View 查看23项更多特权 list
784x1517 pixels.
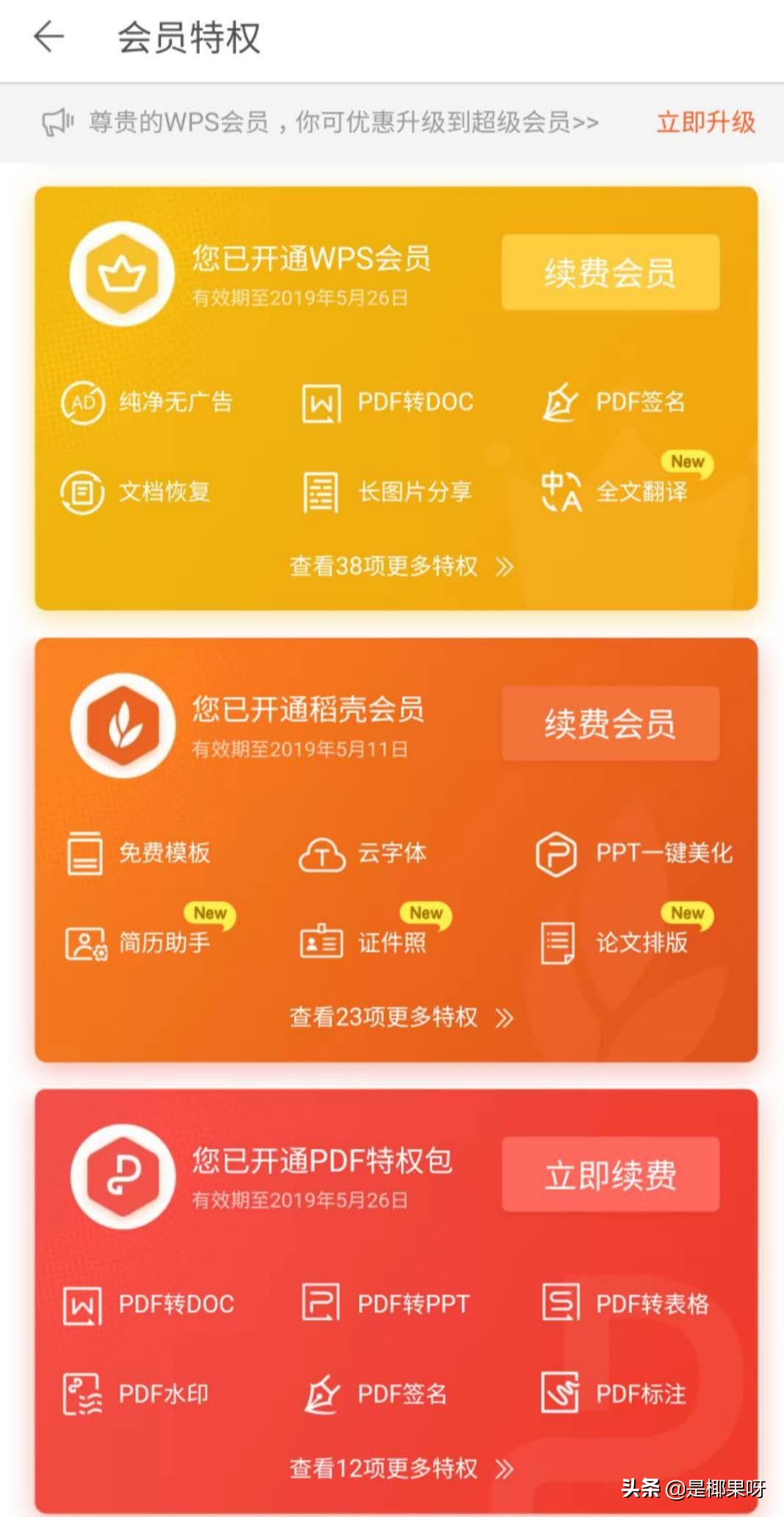coord(400,1017)
